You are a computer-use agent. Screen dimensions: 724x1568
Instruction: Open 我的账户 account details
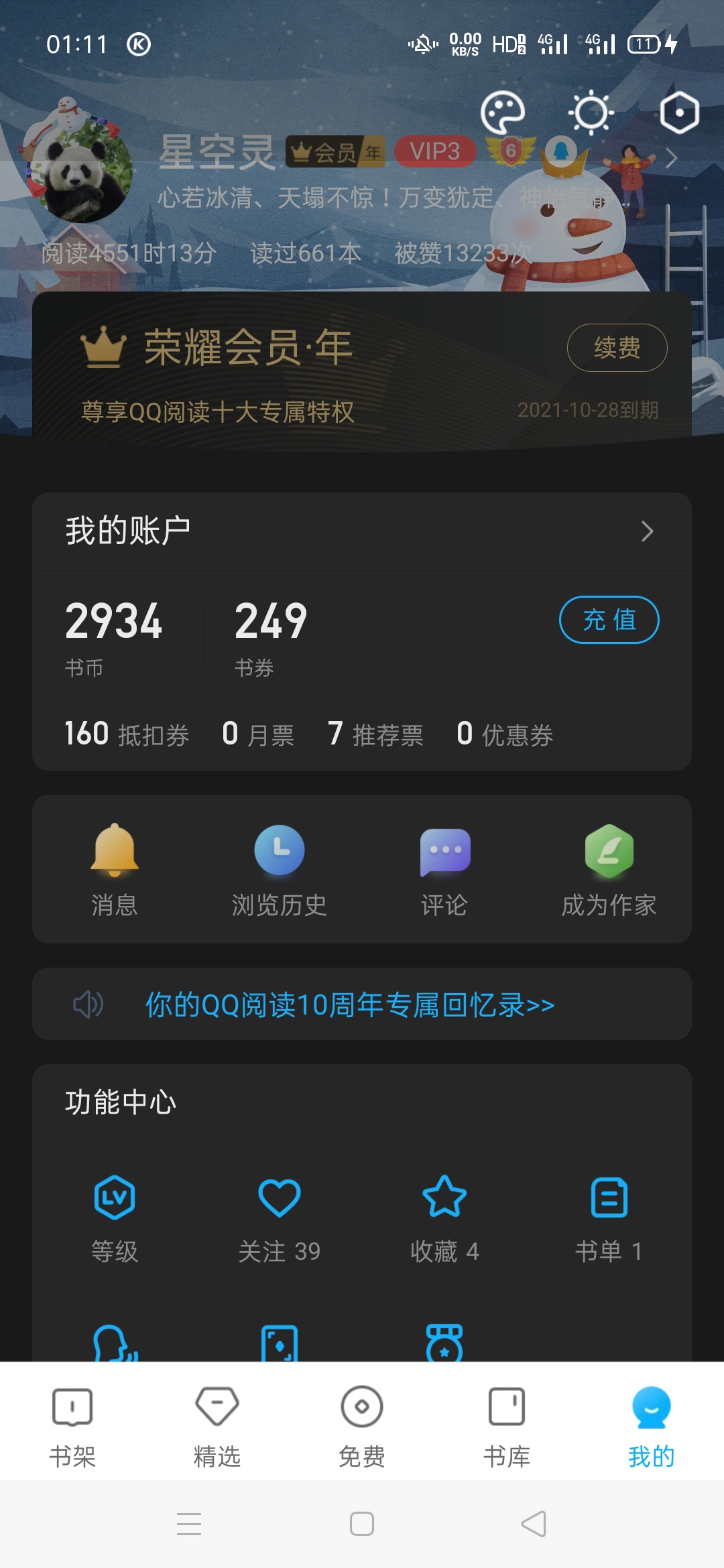(x=362, y=532)
